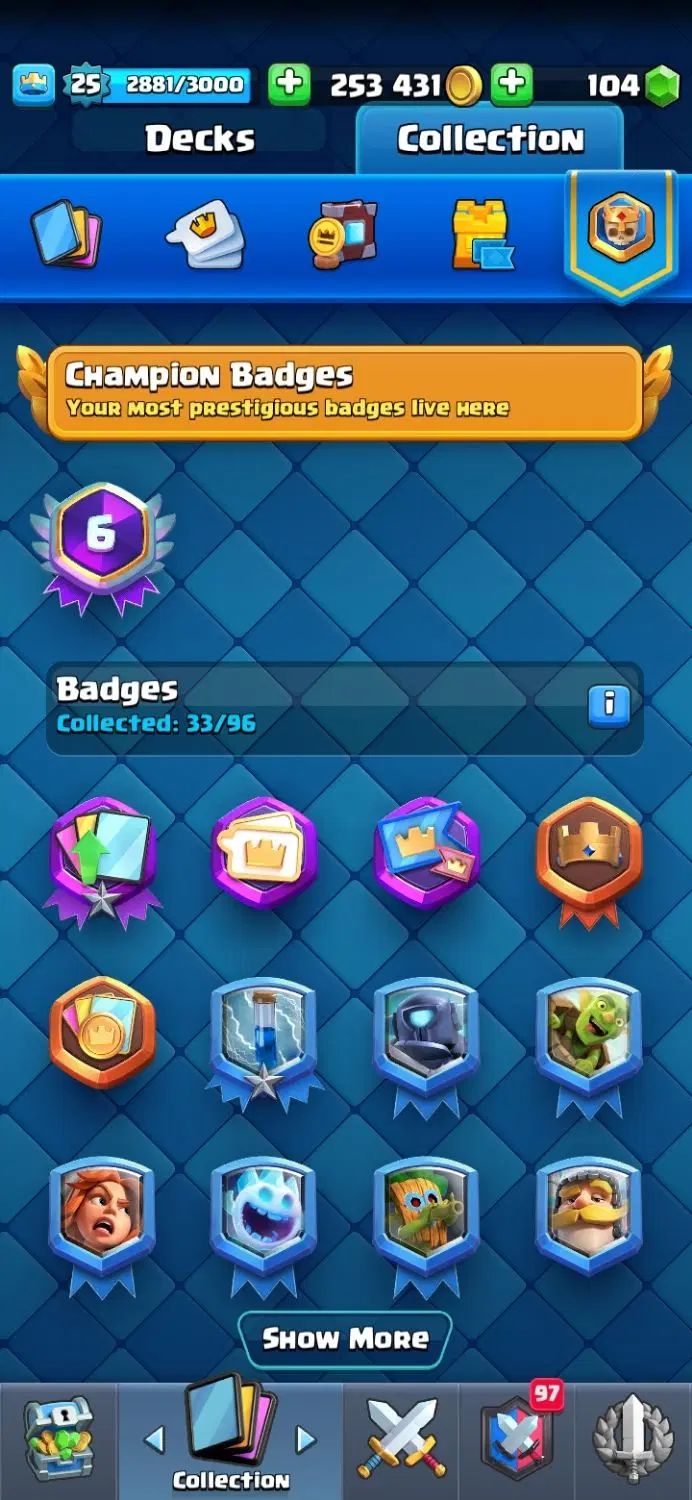Open the emotes speech-bubble tab

(204, 235)
